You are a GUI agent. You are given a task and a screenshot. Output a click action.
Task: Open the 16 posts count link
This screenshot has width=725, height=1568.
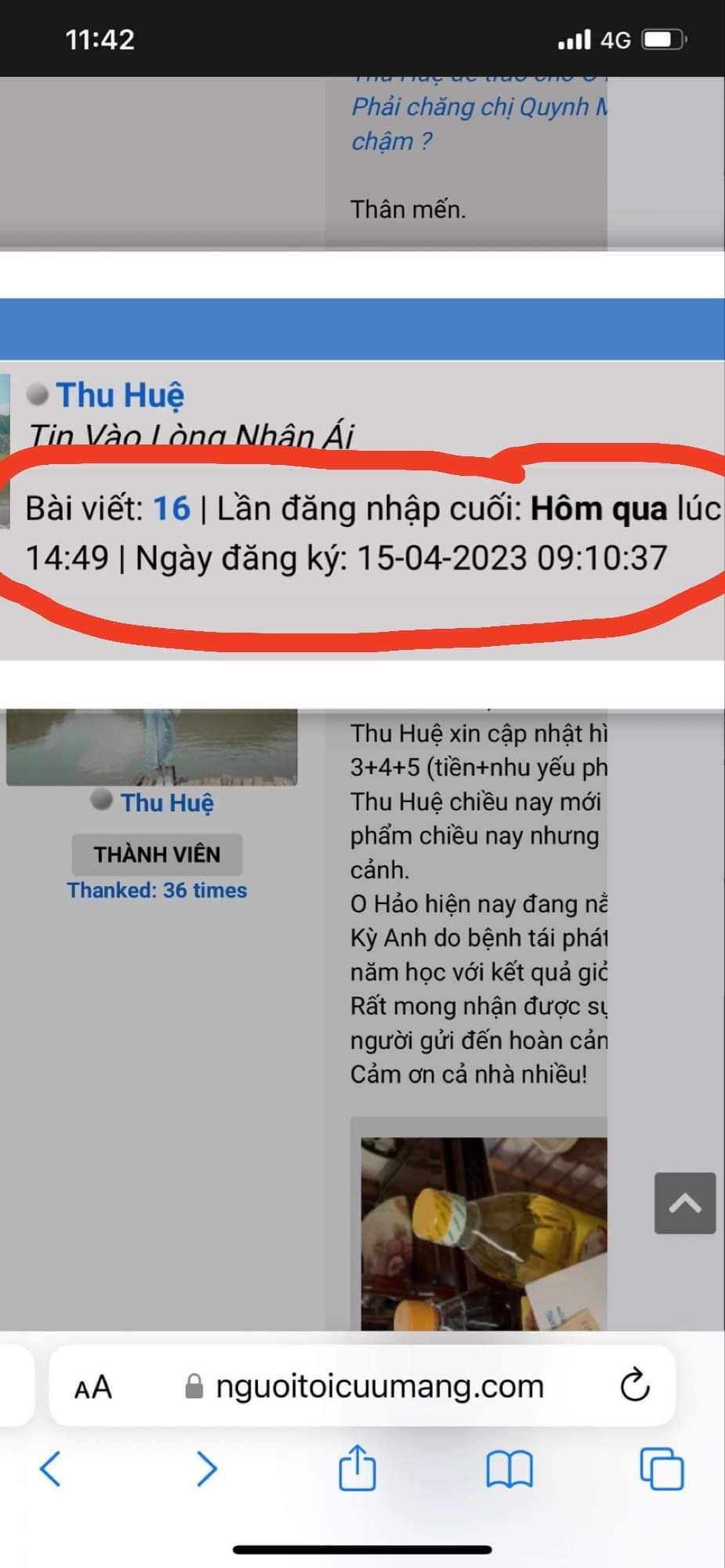pos(171,509)
